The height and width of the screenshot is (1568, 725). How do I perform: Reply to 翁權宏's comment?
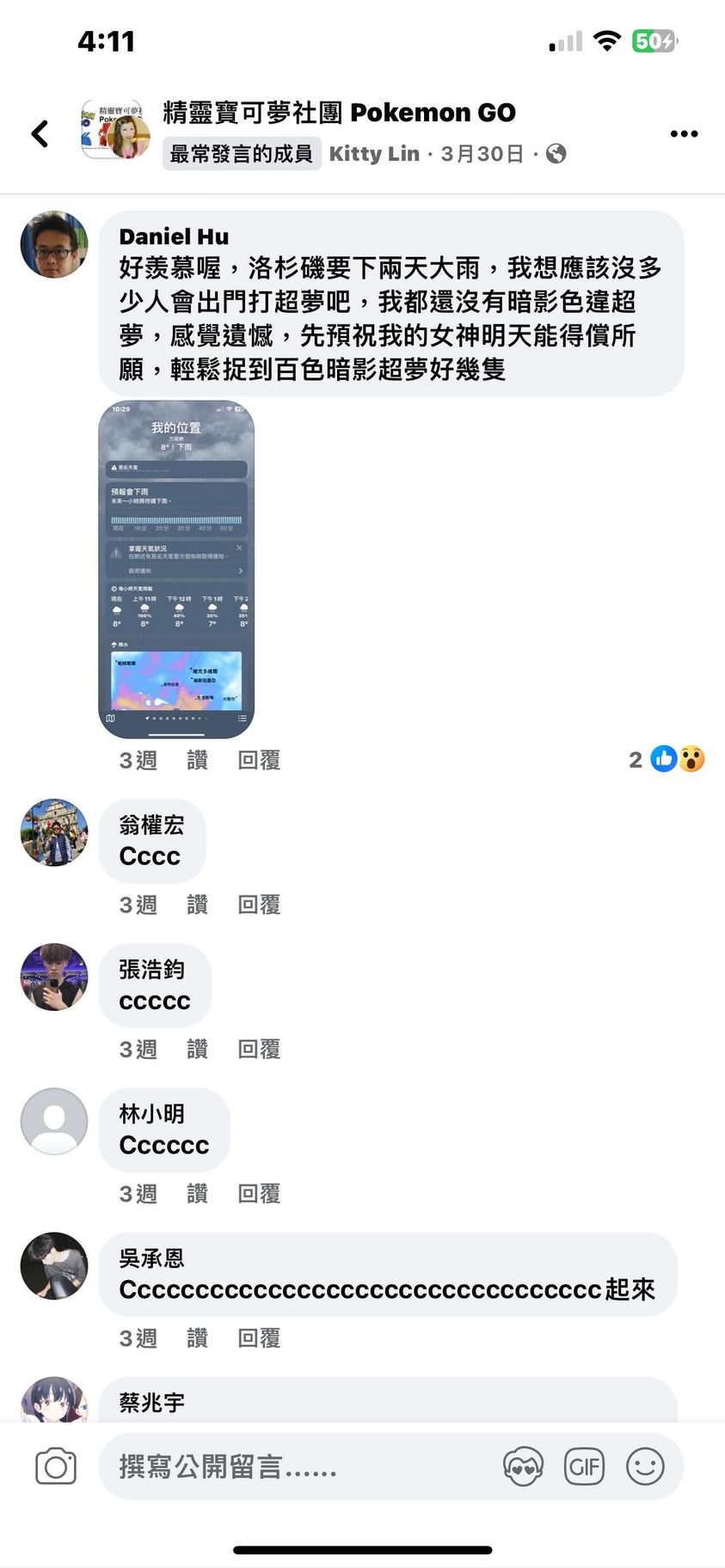point(259,904)
